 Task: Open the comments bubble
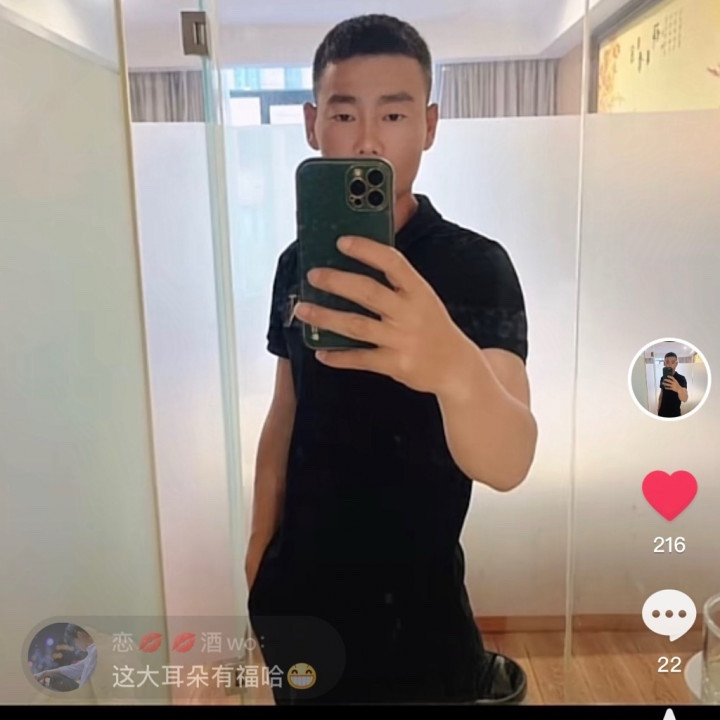point(669,615)
